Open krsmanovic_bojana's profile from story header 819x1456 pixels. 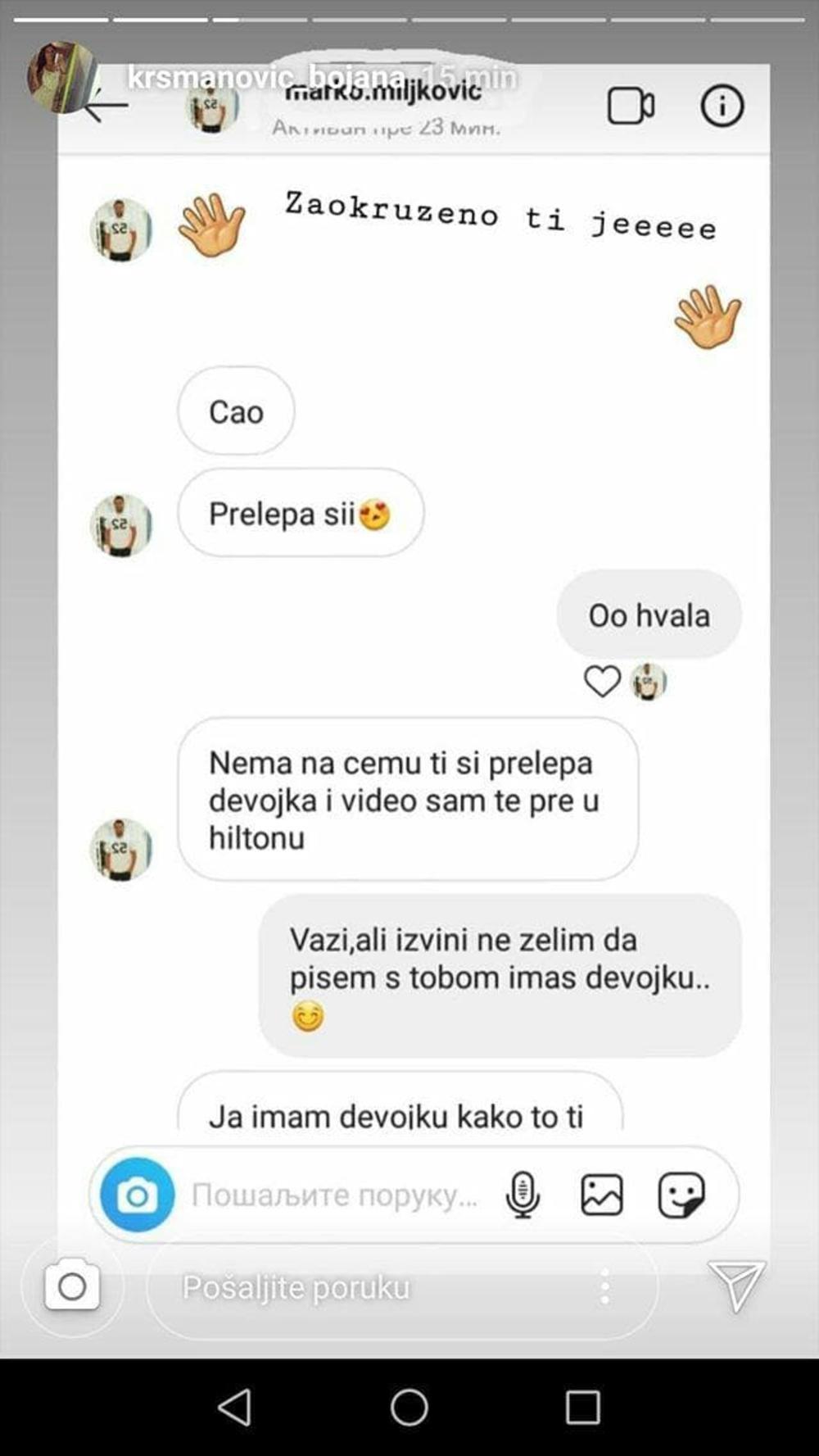tap(266, 77)
